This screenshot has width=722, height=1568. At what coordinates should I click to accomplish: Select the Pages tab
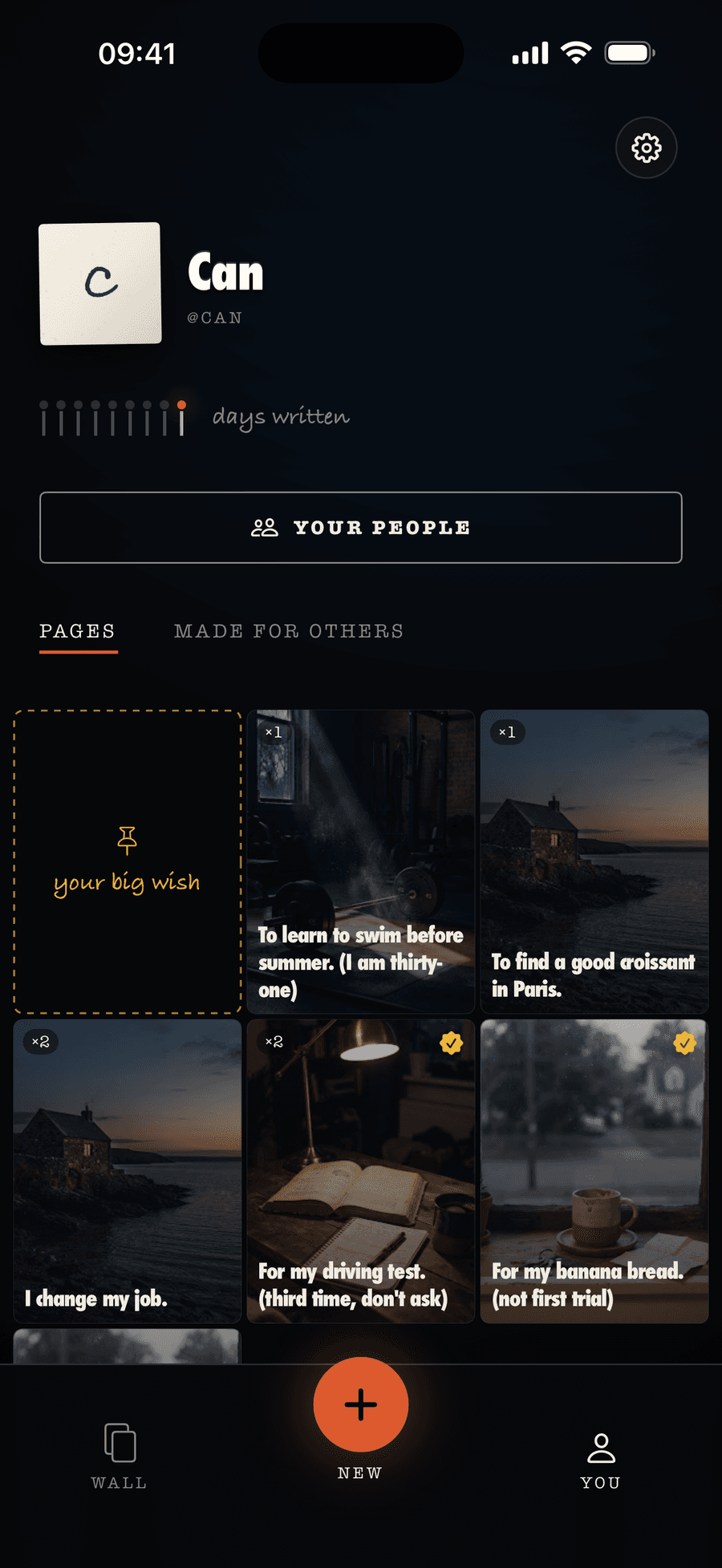click(x=78, y=633)
